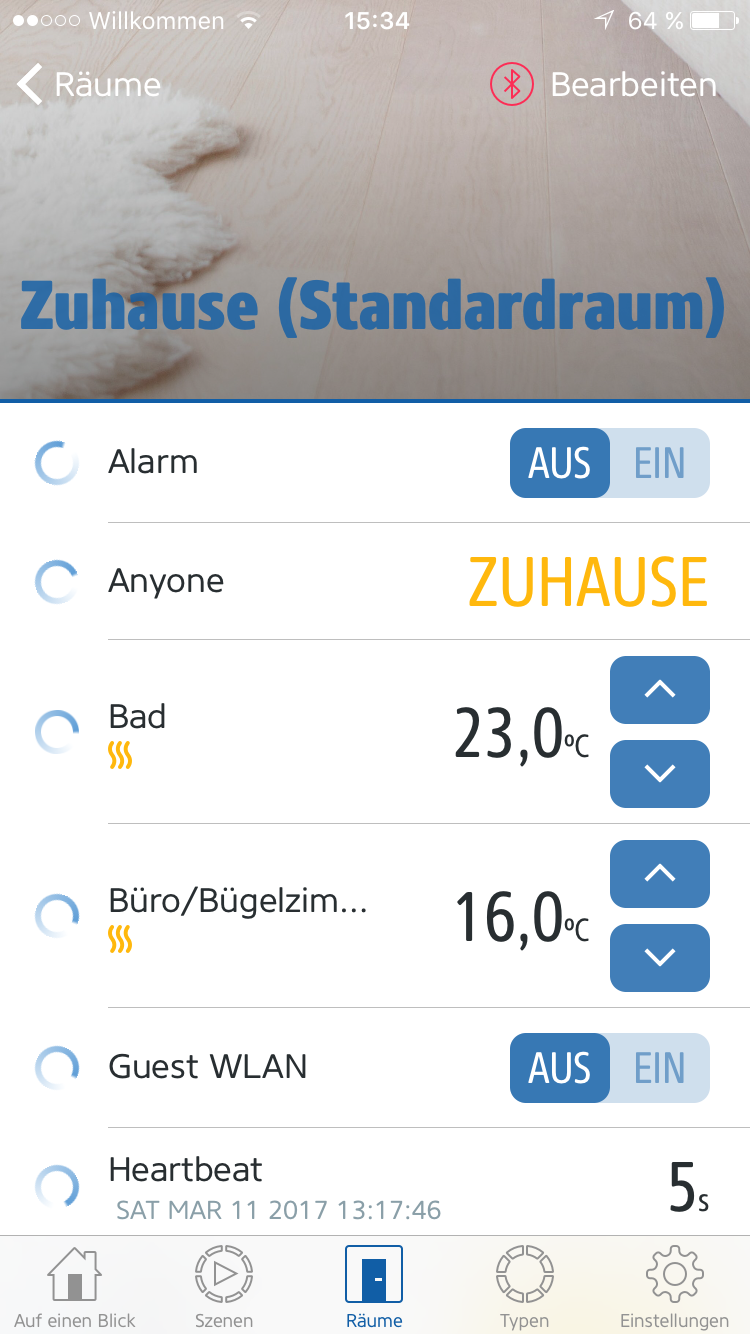
Task: Open Einstellungen settings tab
Action: (x=674, y=1288)
